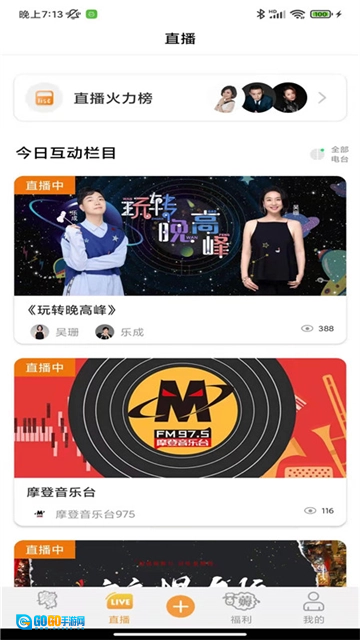Image resolution: width=360 pixels, height=640 pixels.
Task: Tap the orange plus button
Action: (180, 607)
